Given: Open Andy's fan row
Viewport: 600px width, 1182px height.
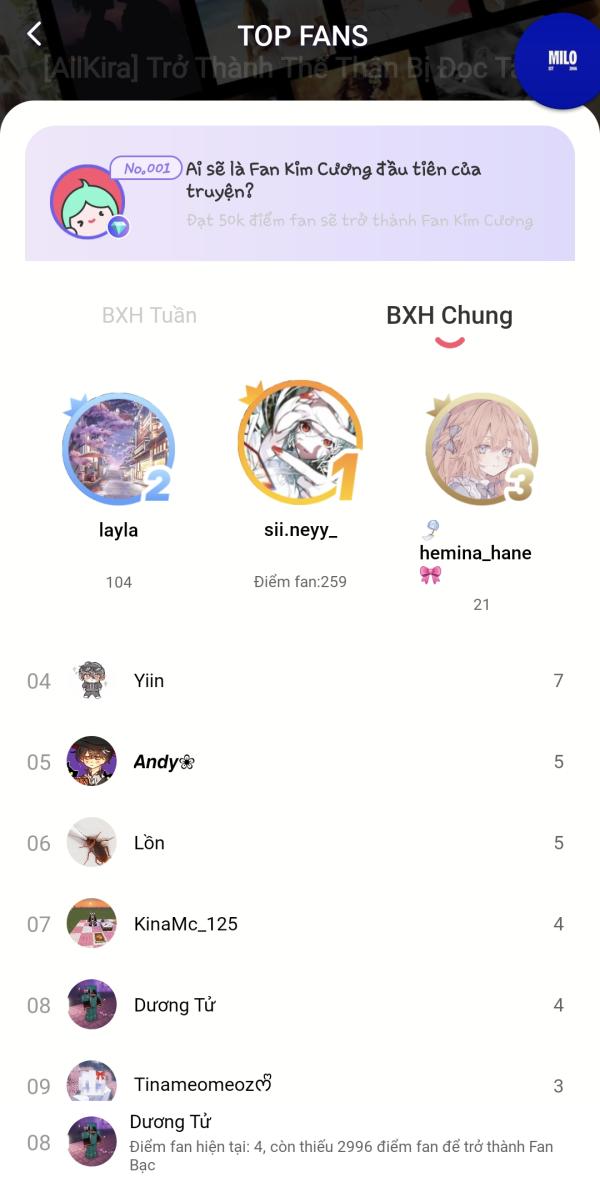Looking at the screenshot, I should [300, 762].
